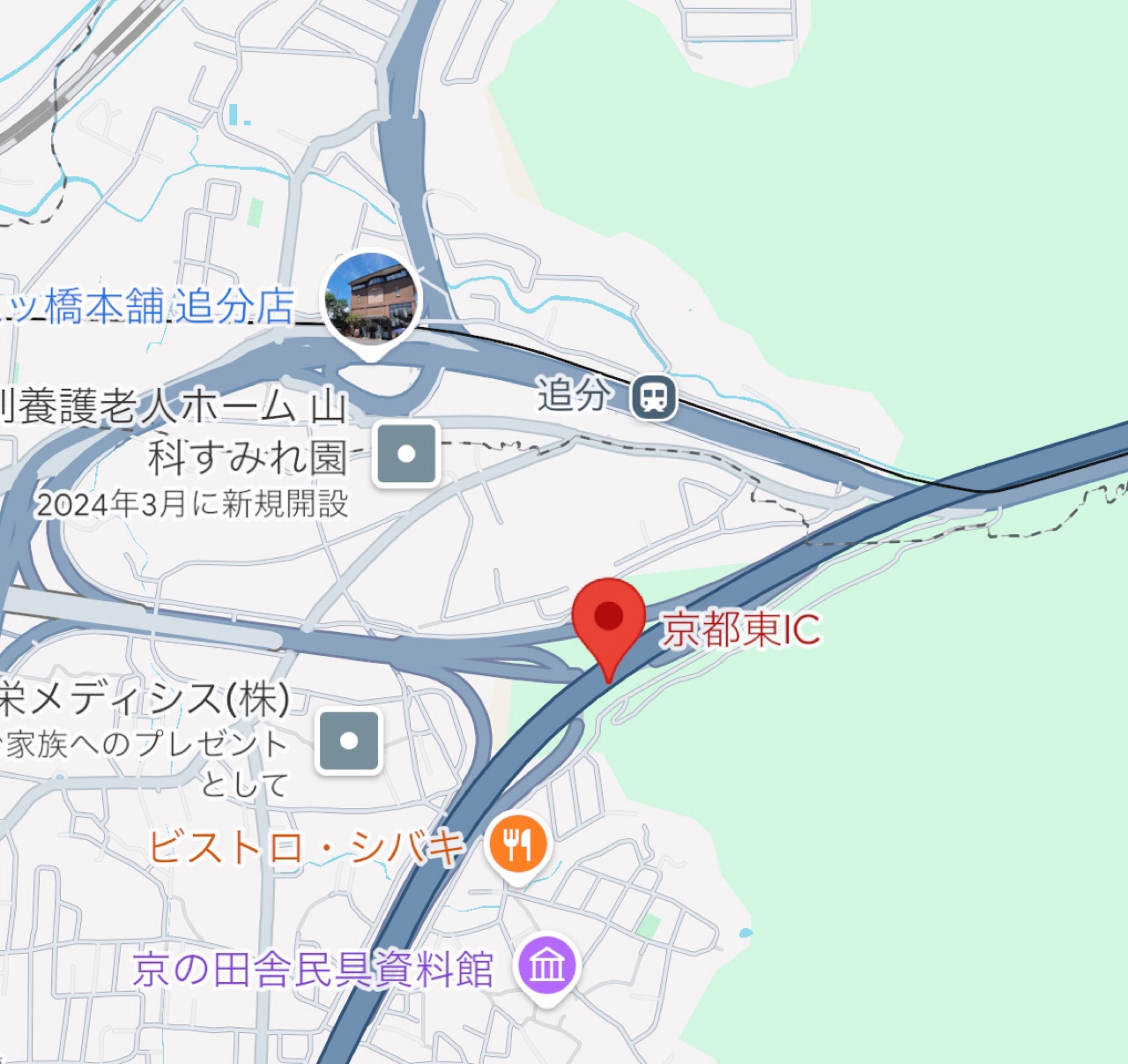The image size is (1128, 1064).
Task: Select the 山科すみれ園 place marker
Action: 406,454
